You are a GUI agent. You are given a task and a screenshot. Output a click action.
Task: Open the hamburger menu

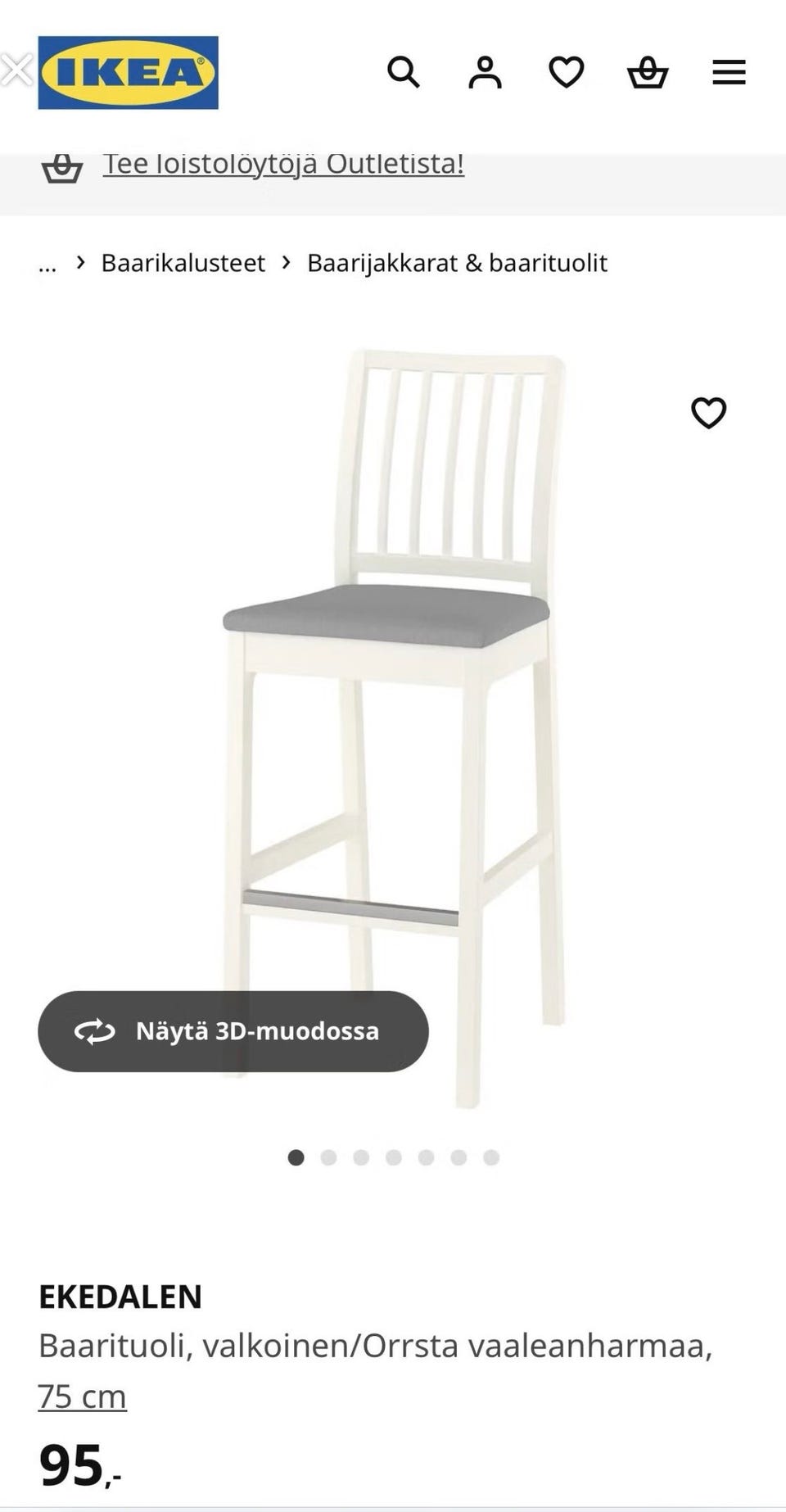point(729,72)
